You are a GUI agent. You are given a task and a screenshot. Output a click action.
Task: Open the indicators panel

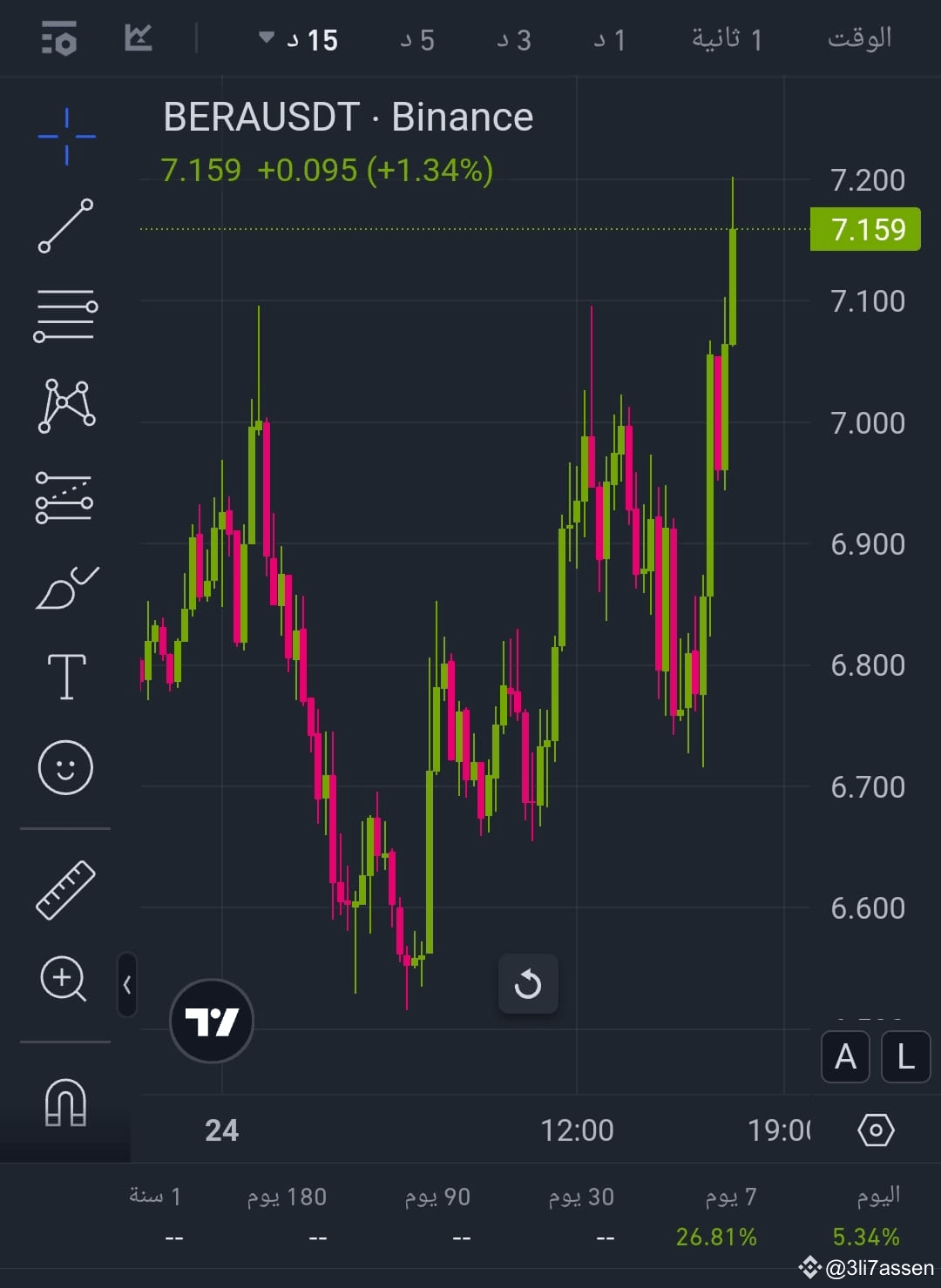point(59,38)
